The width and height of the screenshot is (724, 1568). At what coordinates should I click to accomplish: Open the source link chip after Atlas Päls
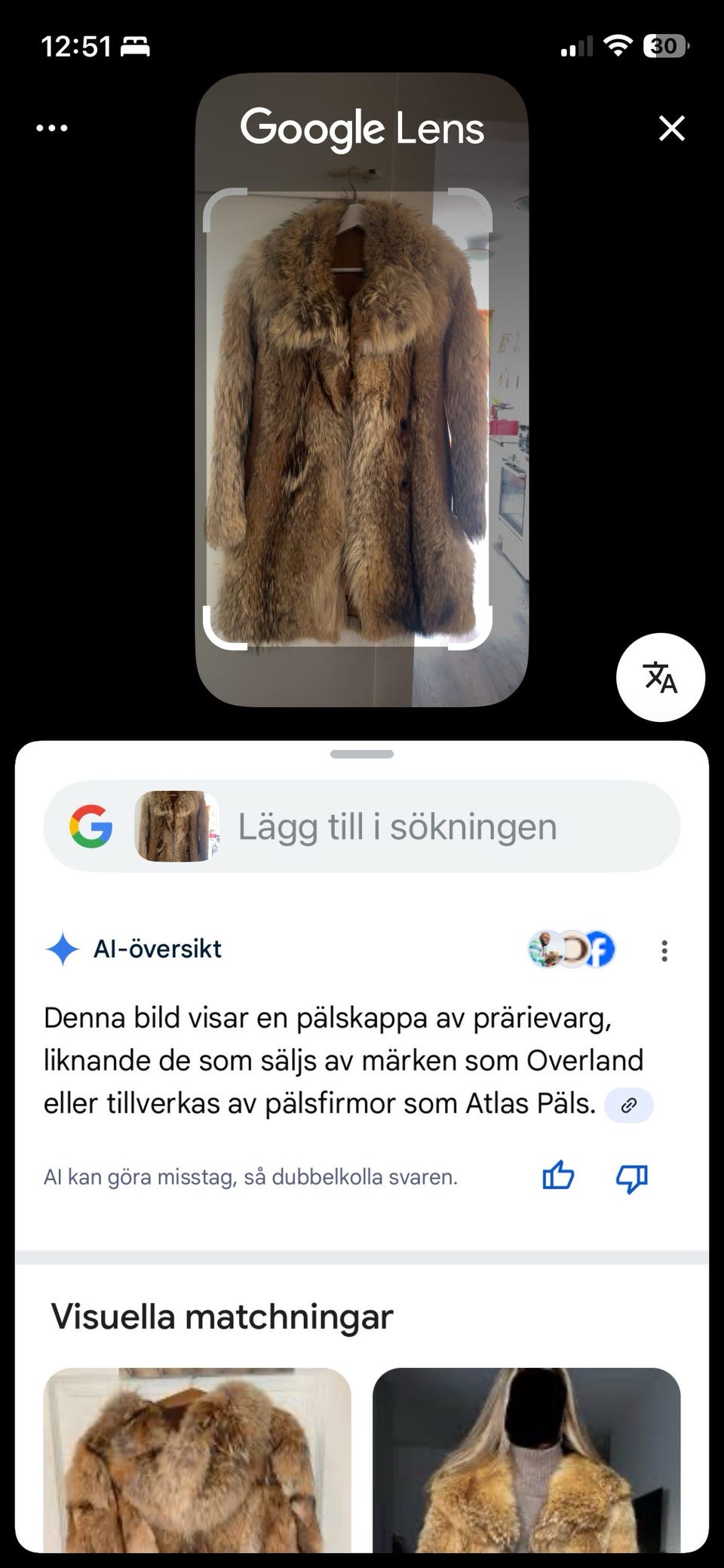click(629, 1105)
